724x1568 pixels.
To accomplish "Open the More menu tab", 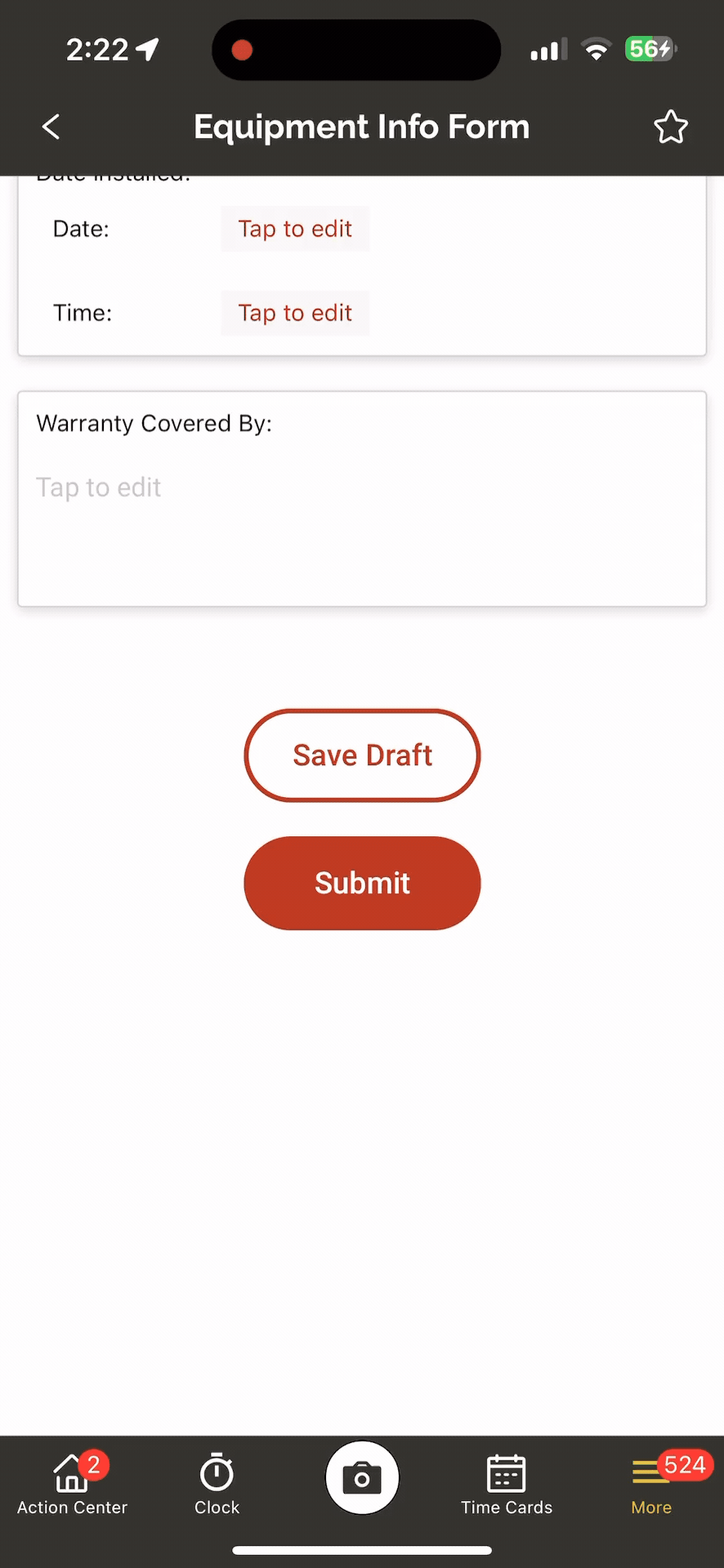I will [651, 1484].
